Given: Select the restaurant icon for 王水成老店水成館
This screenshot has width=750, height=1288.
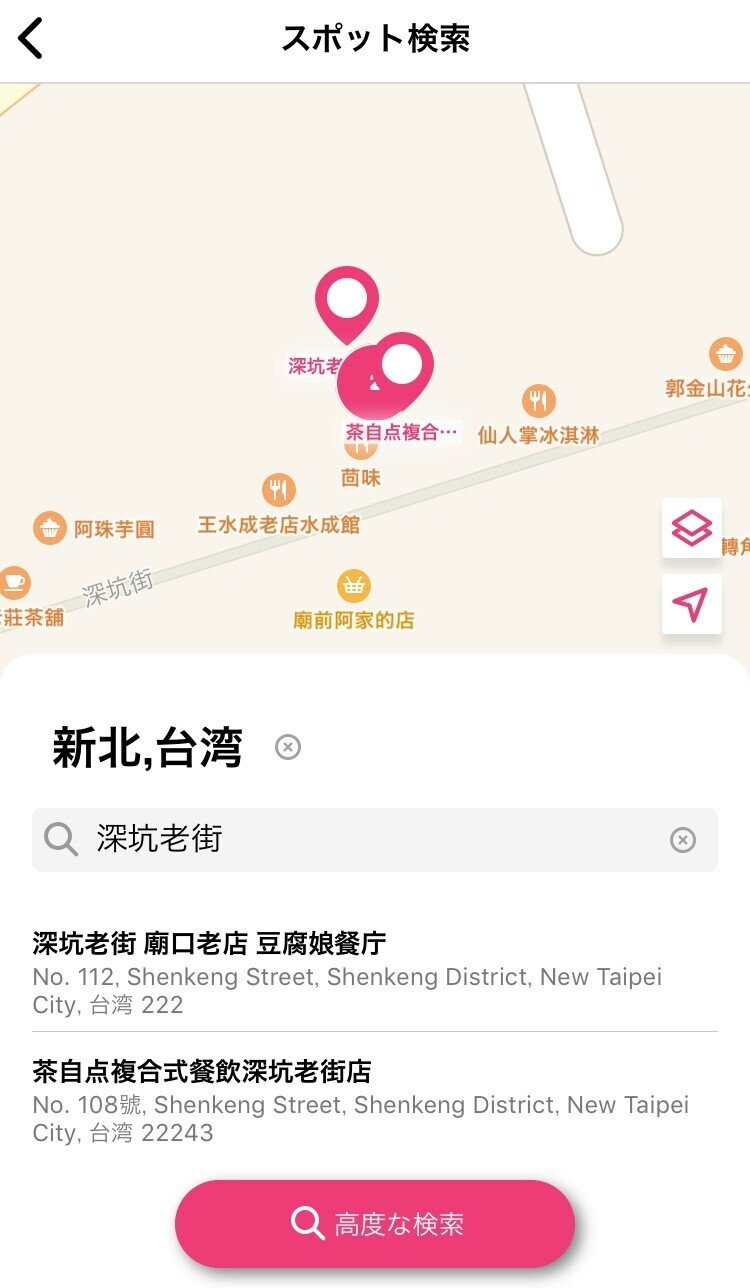Looking at the screenshot, I should 277,489.
